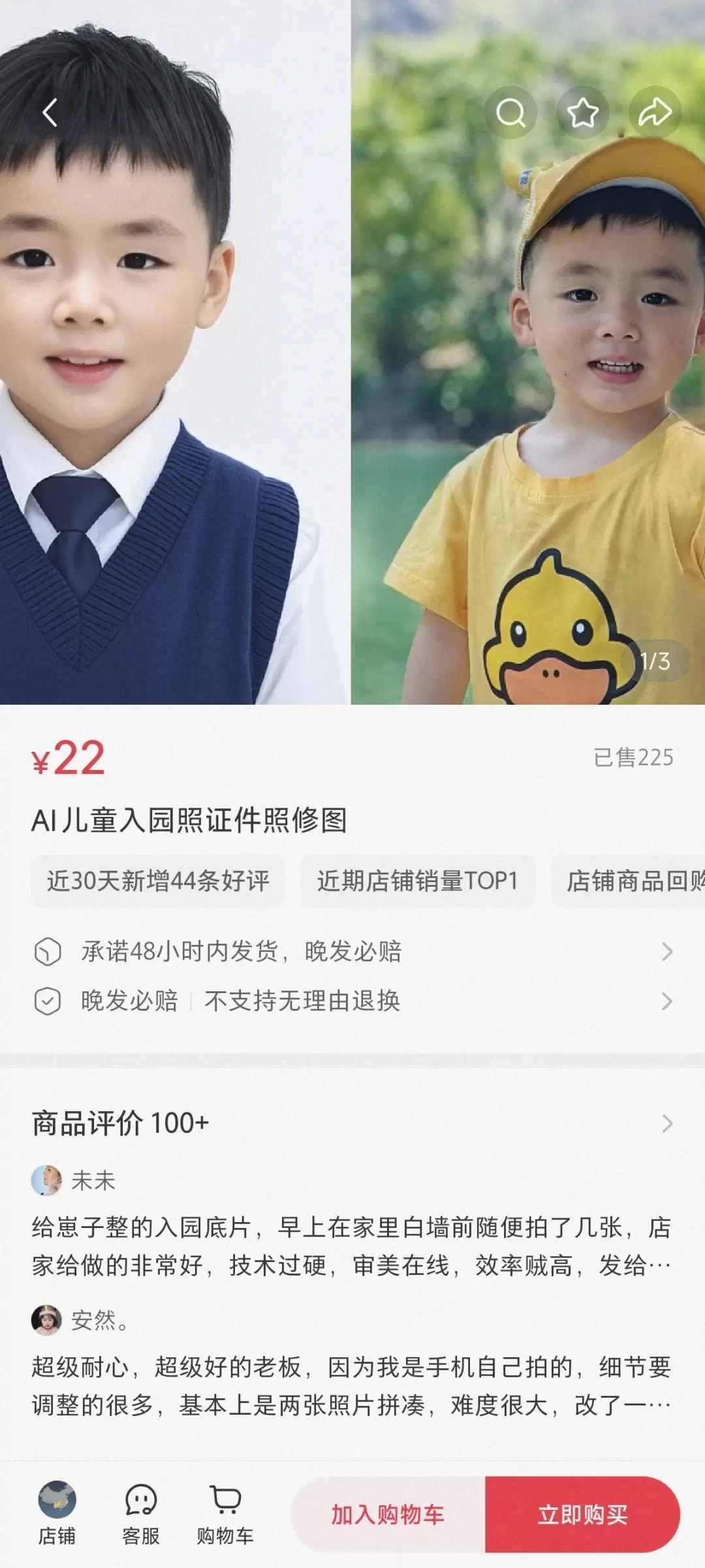This screenshot has width=705, height=1568.
Task: Open the 承诺48小时内发货 shipping row
Action: pyautogui.click(x=352, y=951)
